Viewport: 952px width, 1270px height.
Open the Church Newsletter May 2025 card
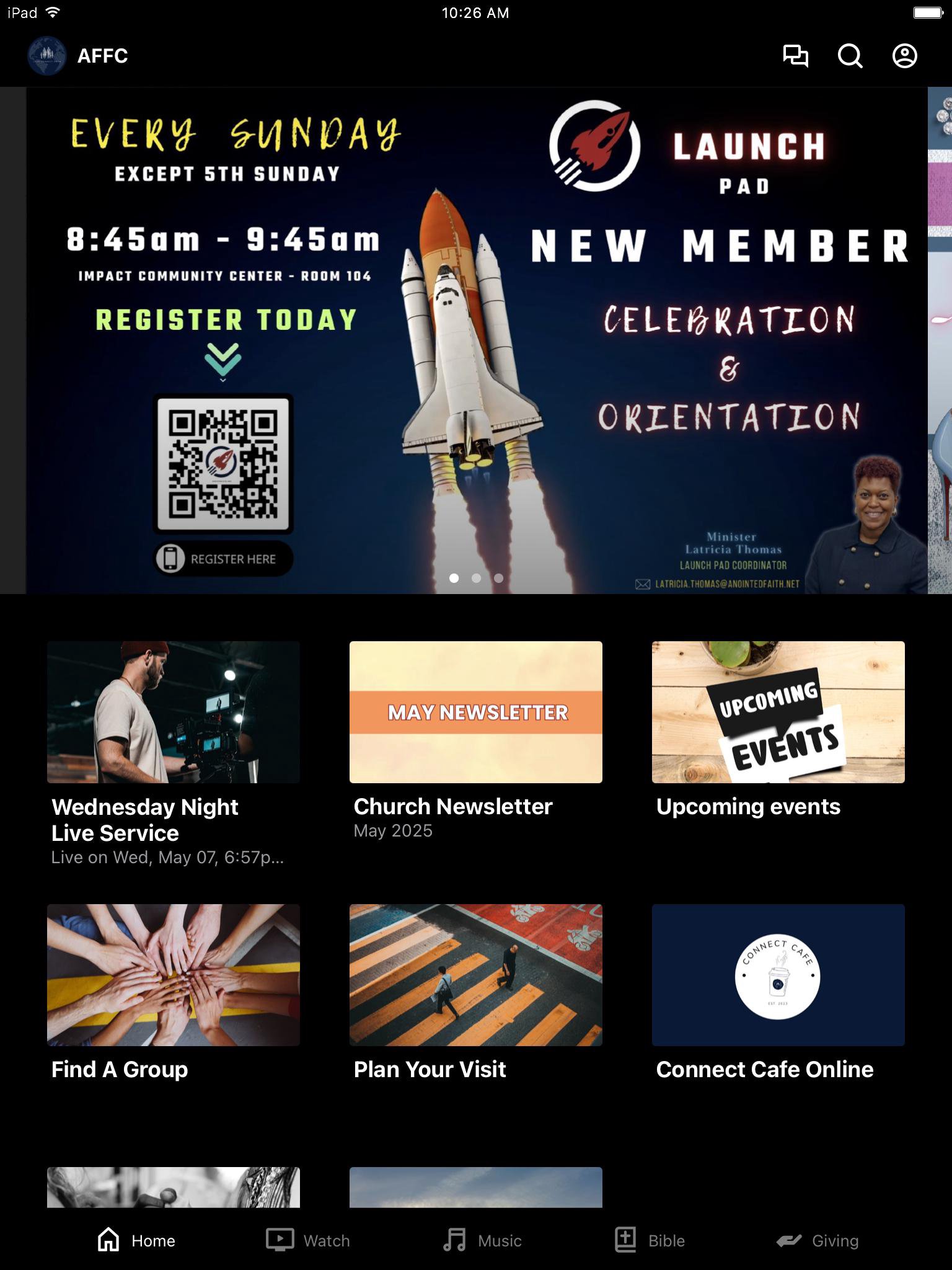tap(475, 712)
